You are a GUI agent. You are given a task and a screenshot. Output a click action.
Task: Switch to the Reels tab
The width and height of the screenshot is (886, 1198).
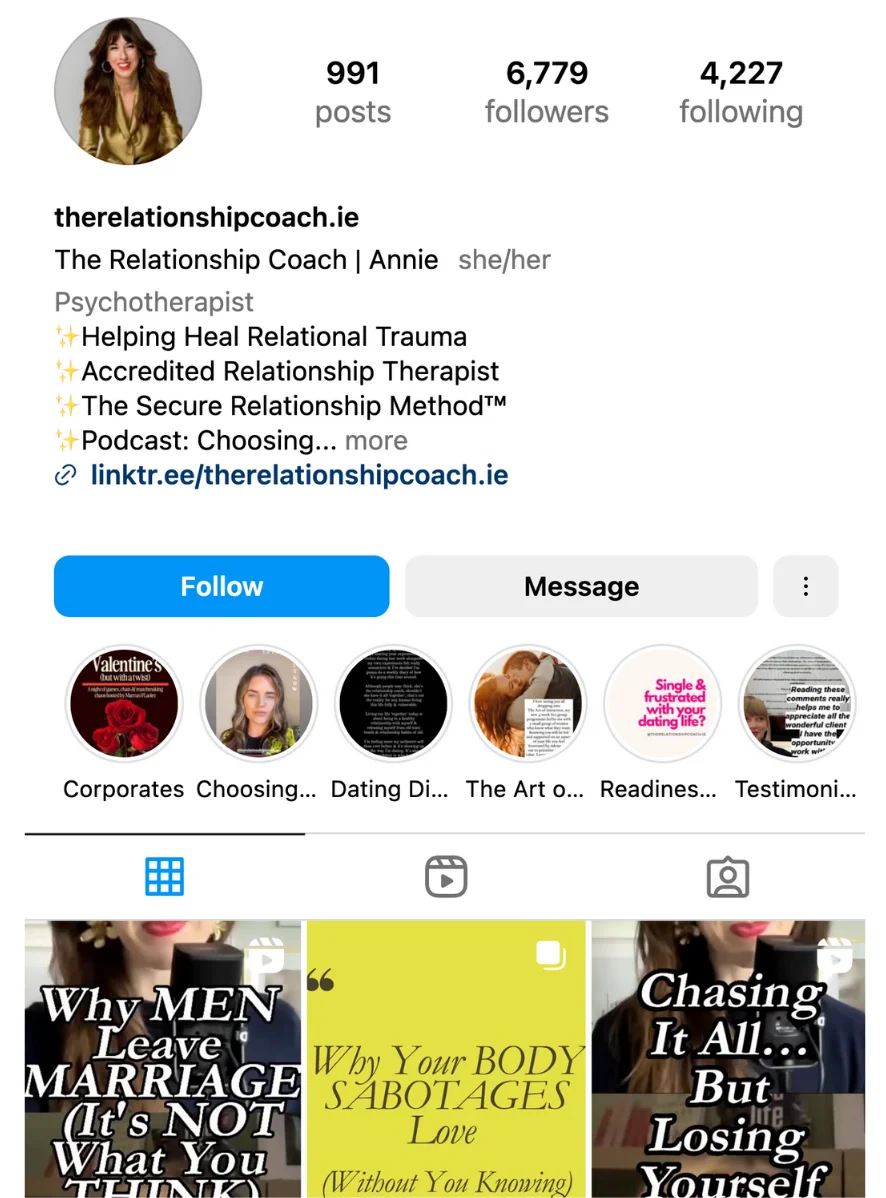tap(446, 877)
